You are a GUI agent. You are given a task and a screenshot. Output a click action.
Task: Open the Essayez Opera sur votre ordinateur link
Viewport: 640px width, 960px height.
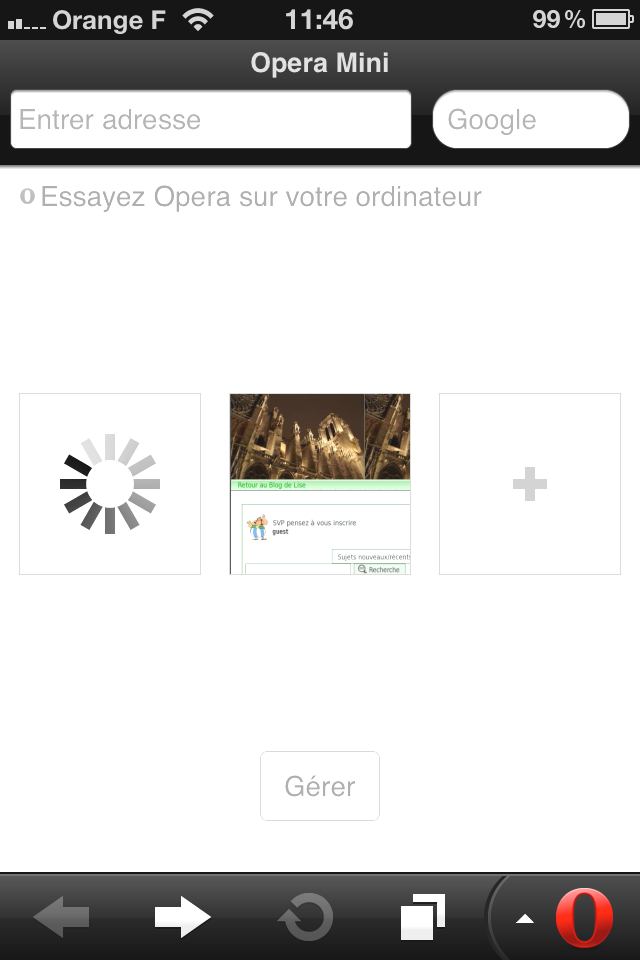[260, 196]
